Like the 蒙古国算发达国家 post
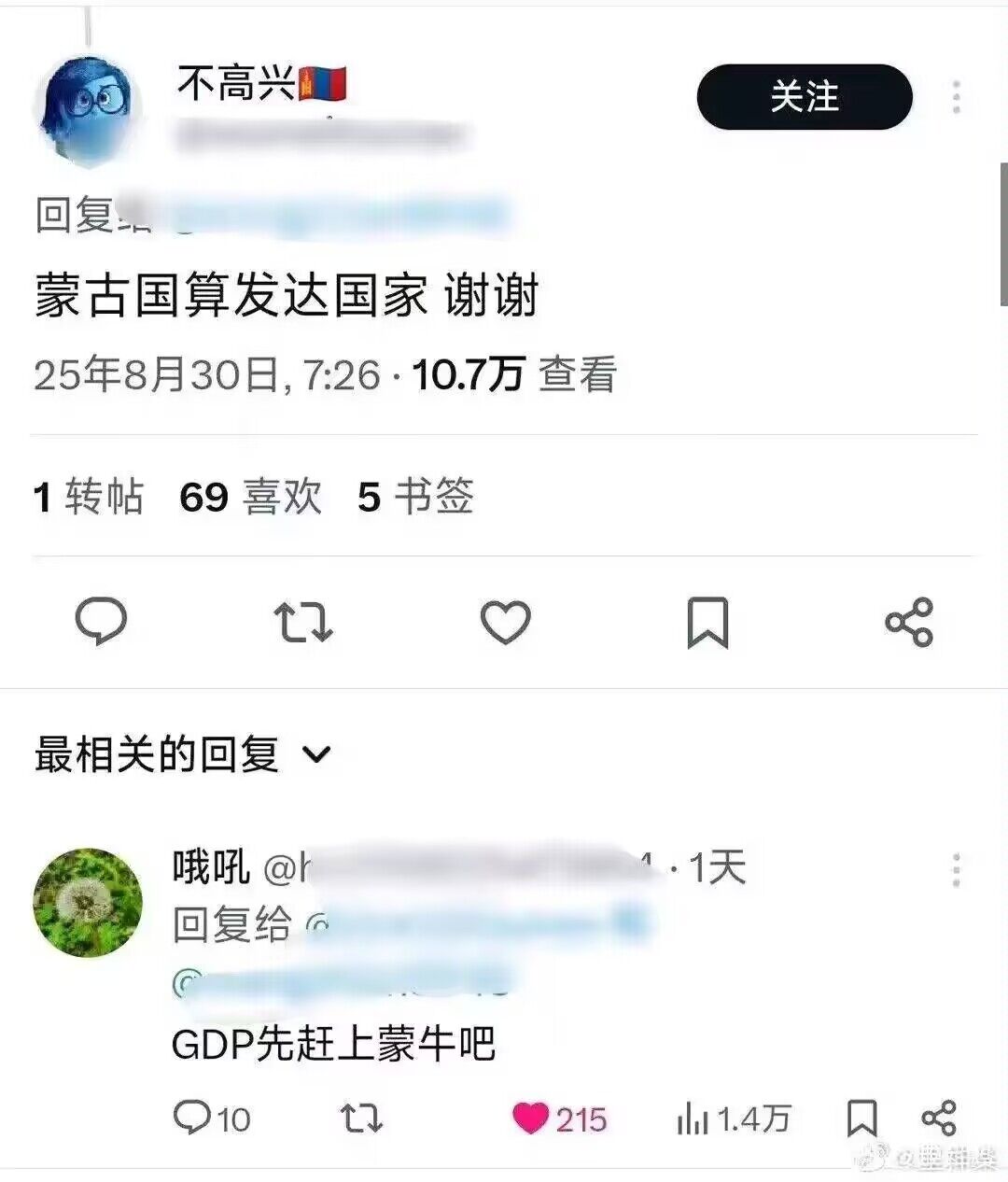Image resolution: width=1008 pixels, height=1182 pixels. click(505, 623)
